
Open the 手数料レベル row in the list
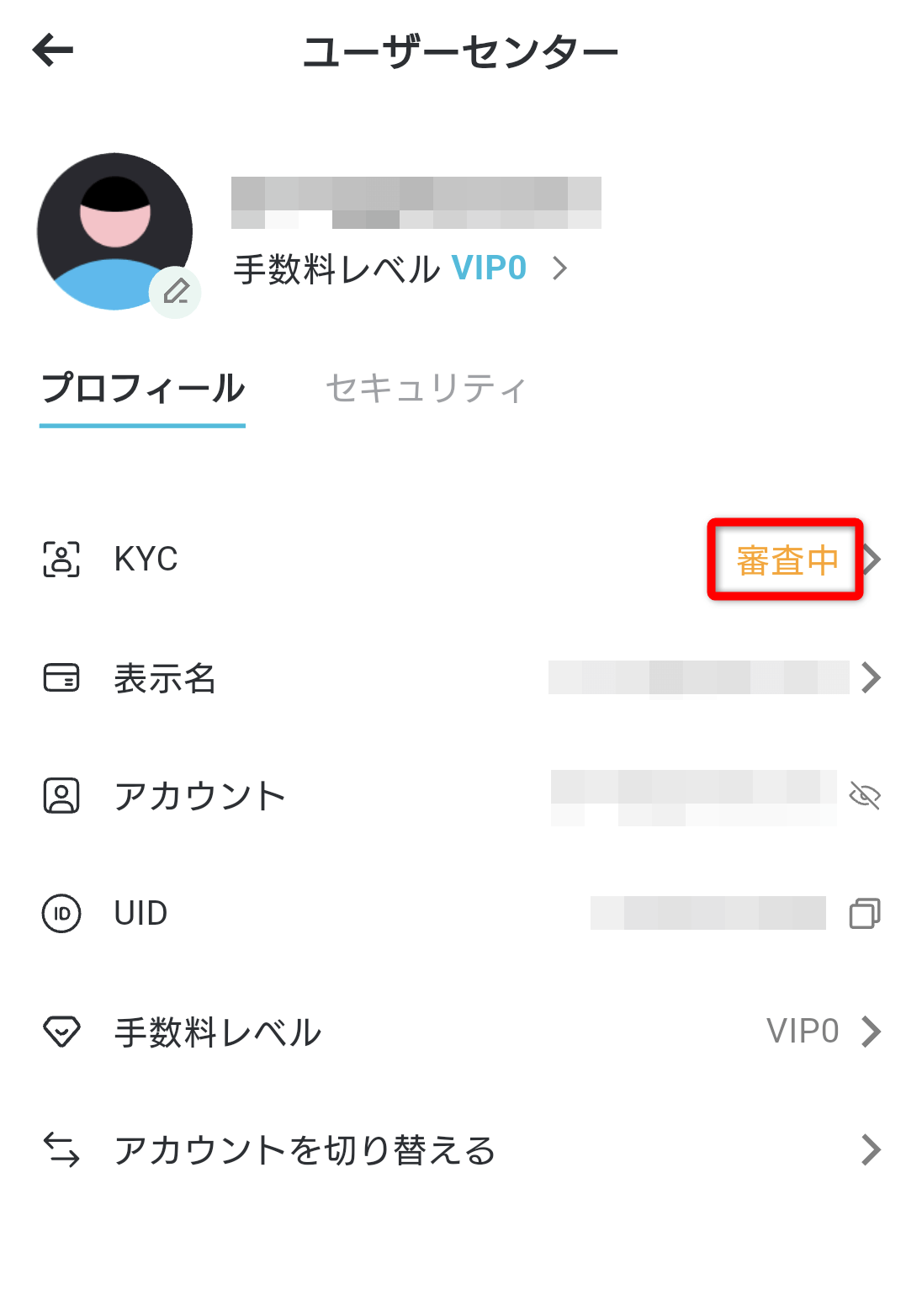coord(461,1032)
